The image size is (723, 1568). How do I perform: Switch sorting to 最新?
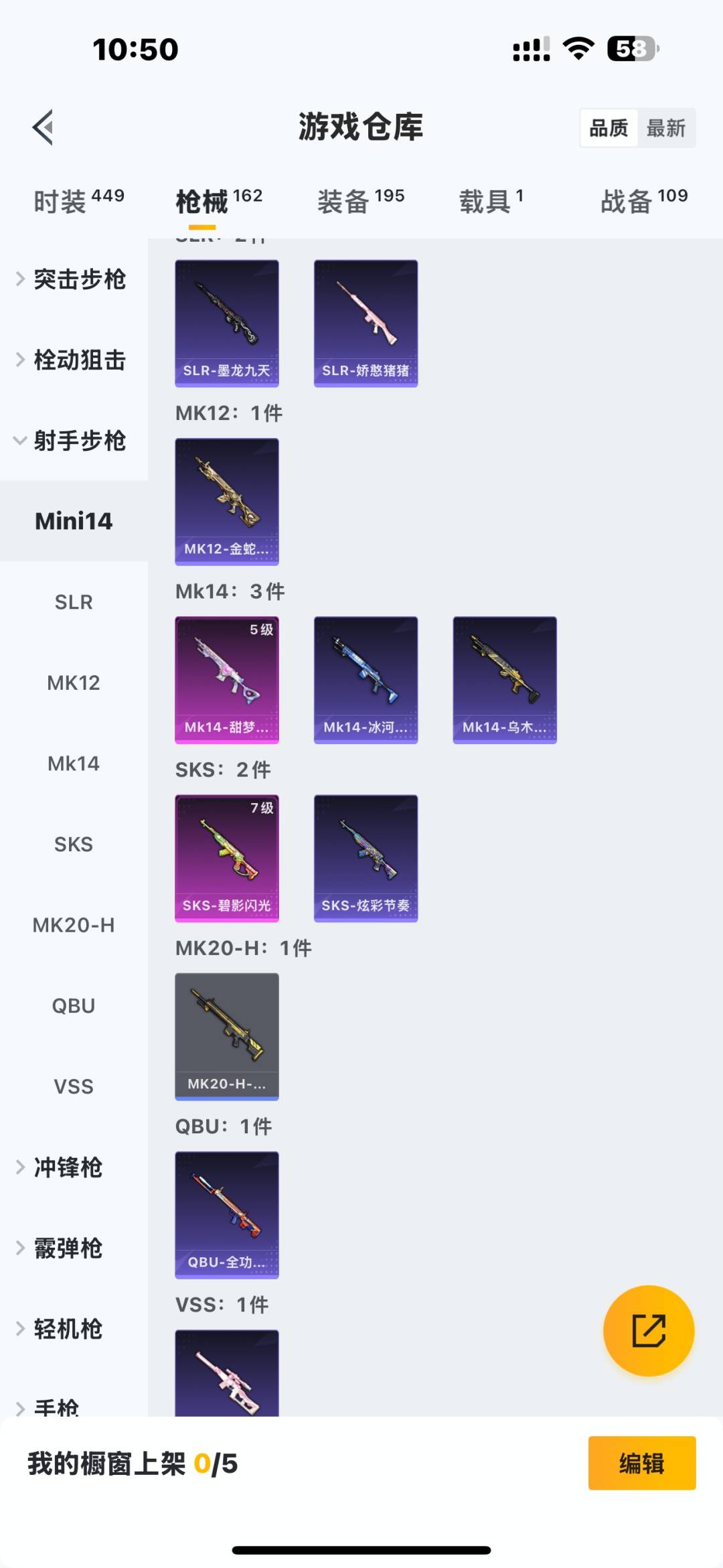tap(667, 127)
